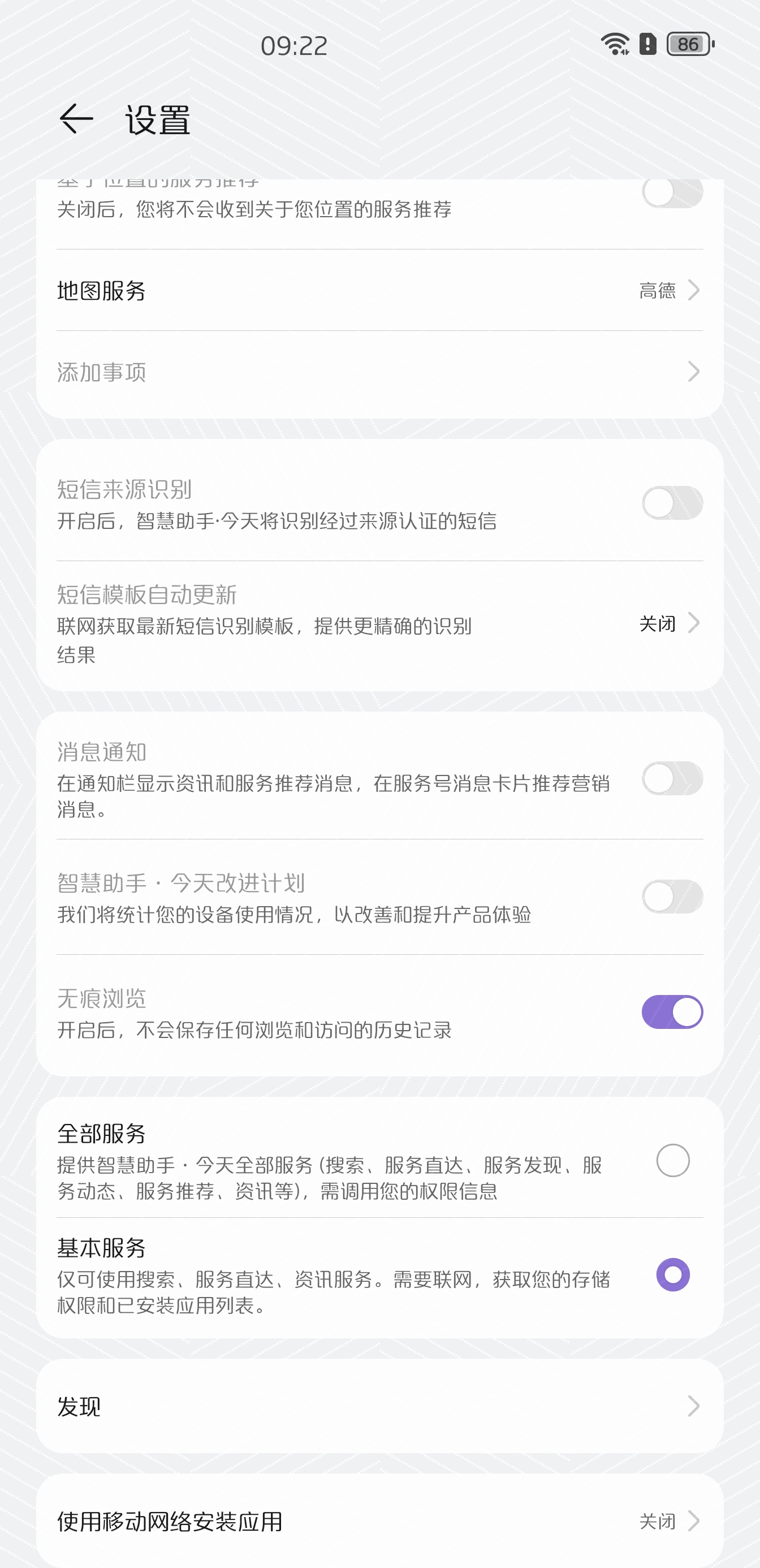This screenshot has height=1568, width=760.
Task: Disable the 无痕浏览 switch
Action: tap(672, 1013)
